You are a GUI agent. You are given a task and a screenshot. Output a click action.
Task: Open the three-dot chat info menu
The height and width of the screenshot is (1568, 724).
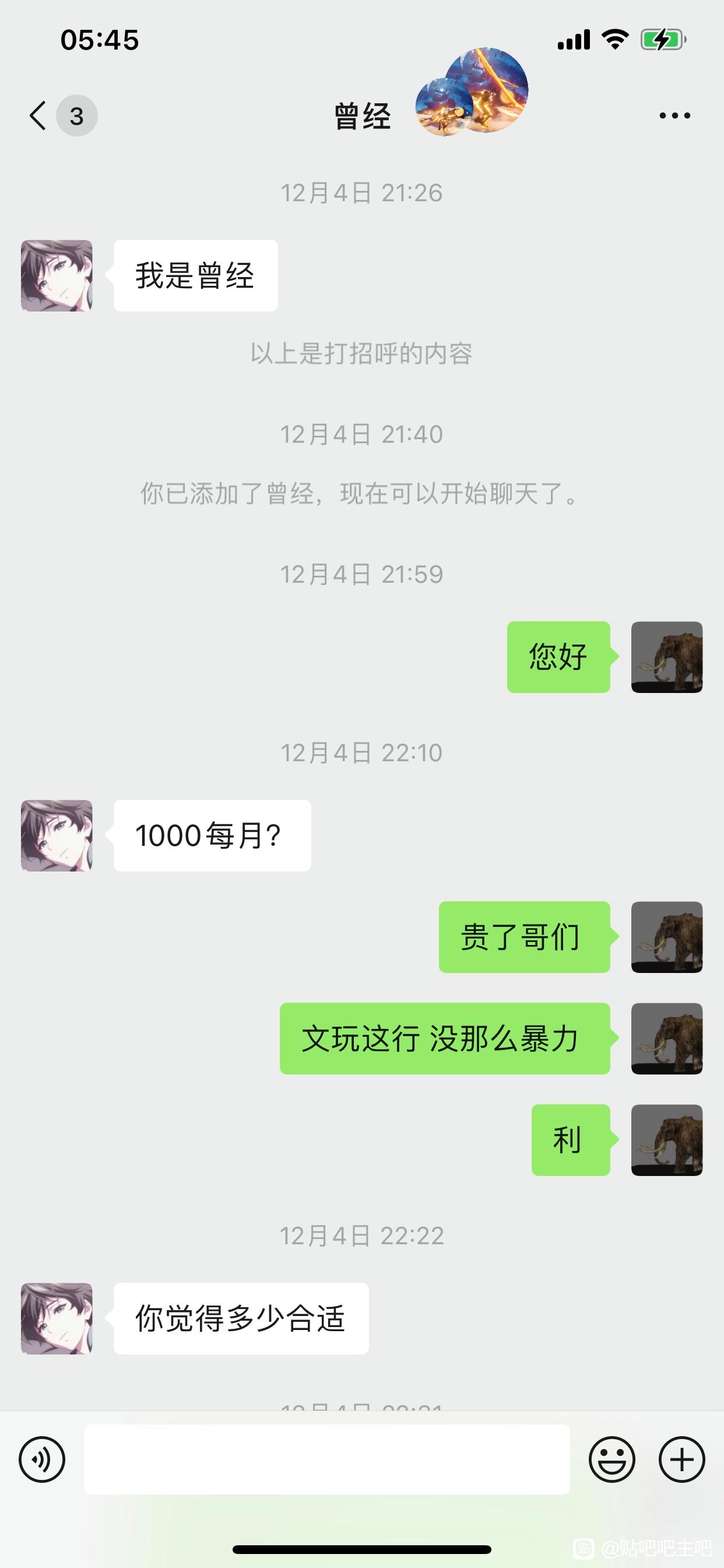[674, 115]
